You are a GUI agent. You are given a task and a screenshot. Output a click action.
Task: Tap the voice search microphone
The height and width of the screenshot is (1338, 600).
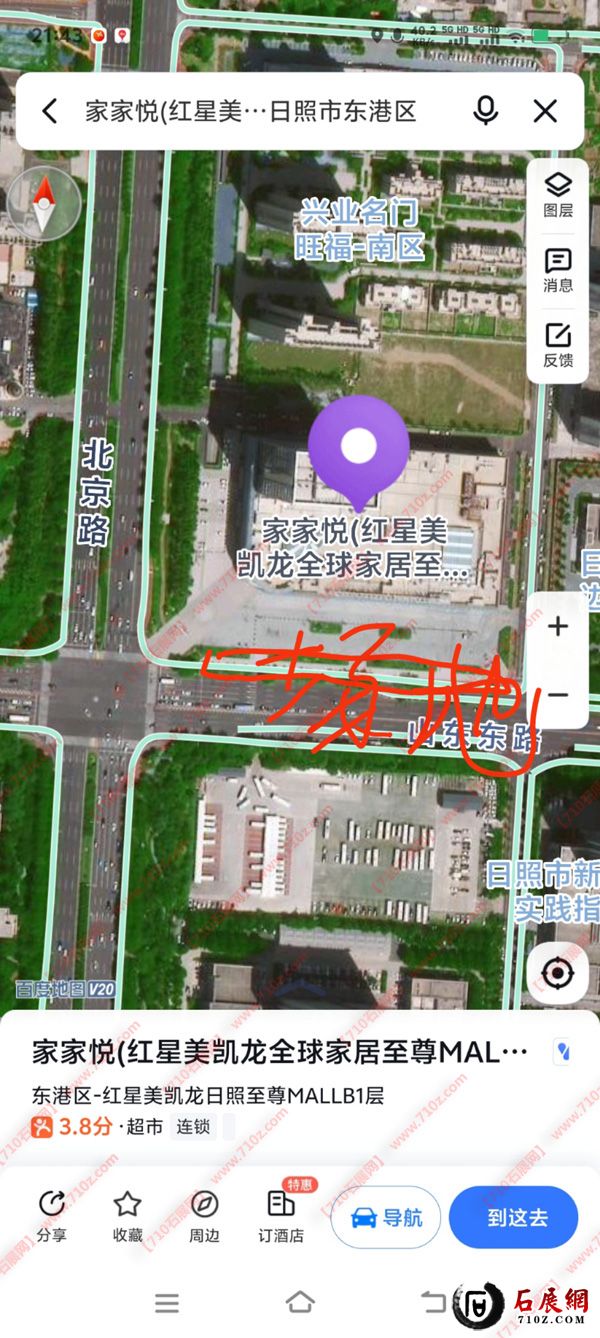point(485,111)
